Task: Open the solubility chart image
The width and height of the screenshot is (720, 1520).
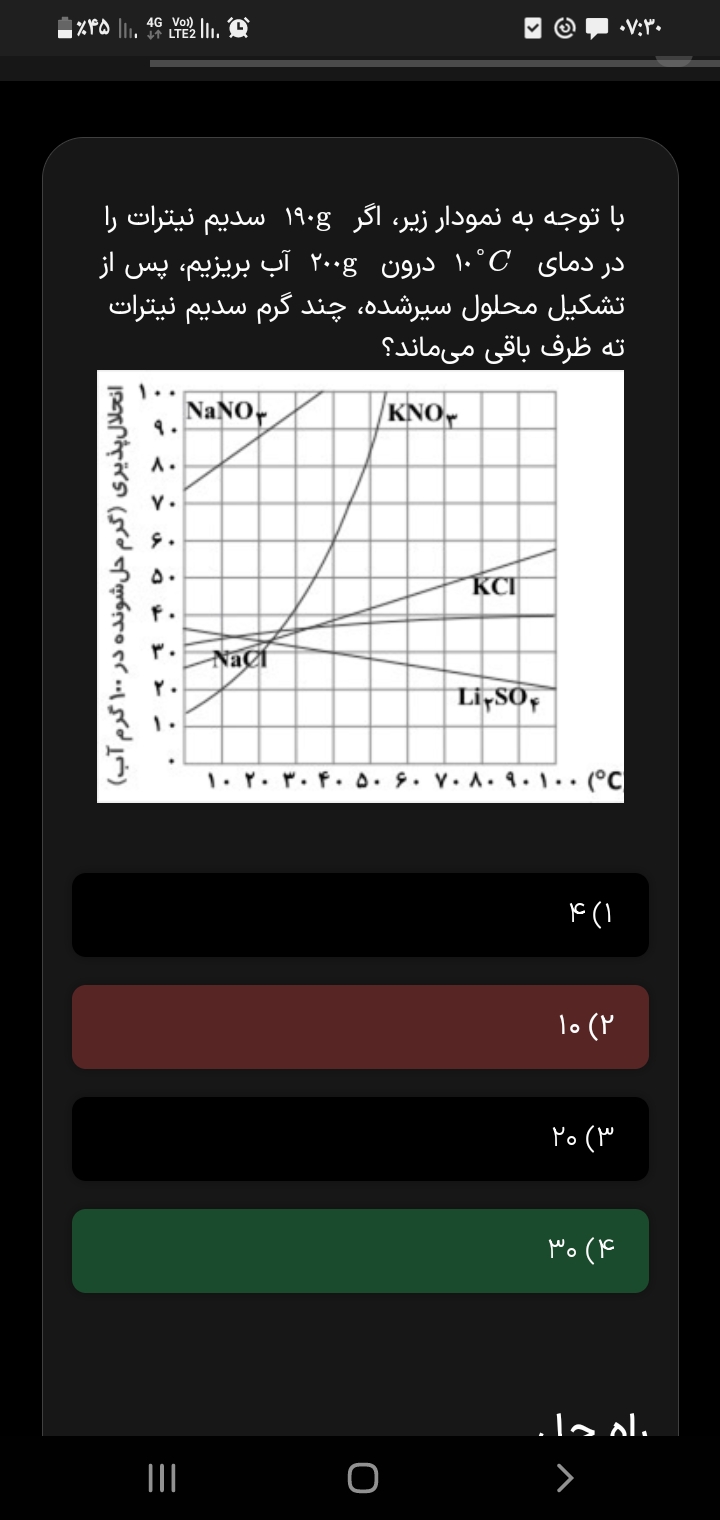Action: pos(360,586)
